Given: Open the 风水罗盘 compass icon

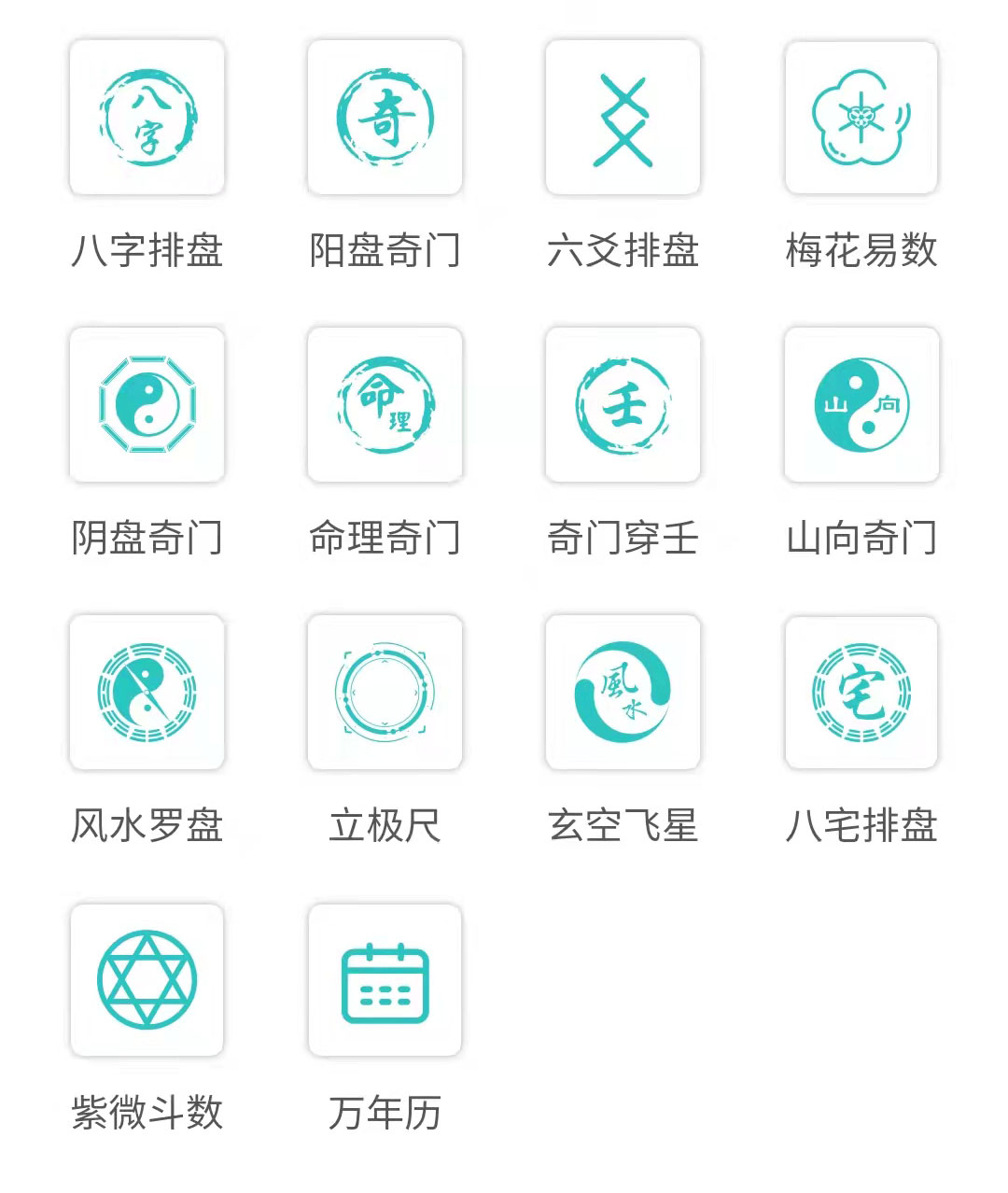Looking at the screenshot, I should [146, 693].
